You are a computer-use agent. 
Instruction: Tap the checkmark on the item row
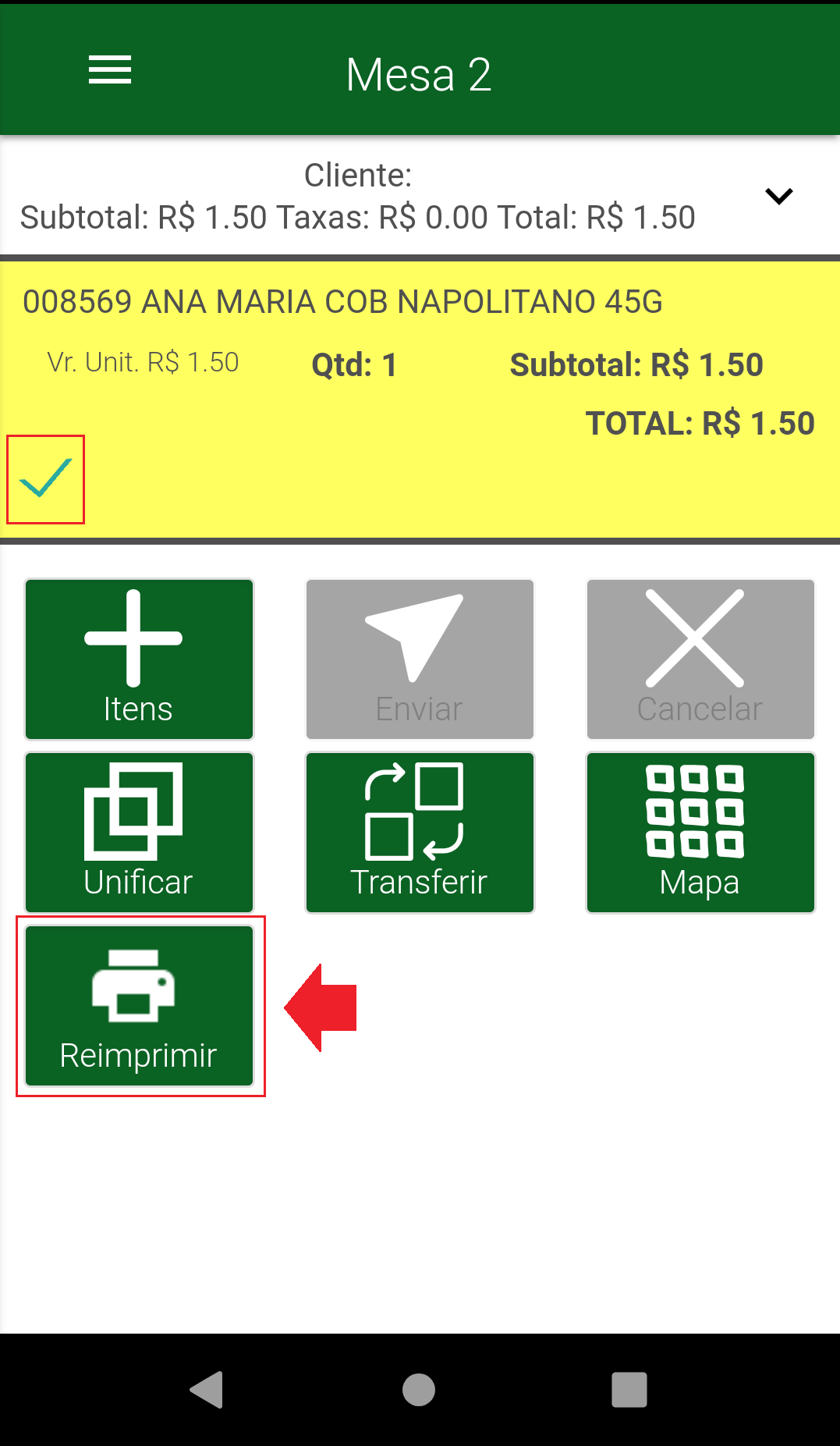pos(45,479)
